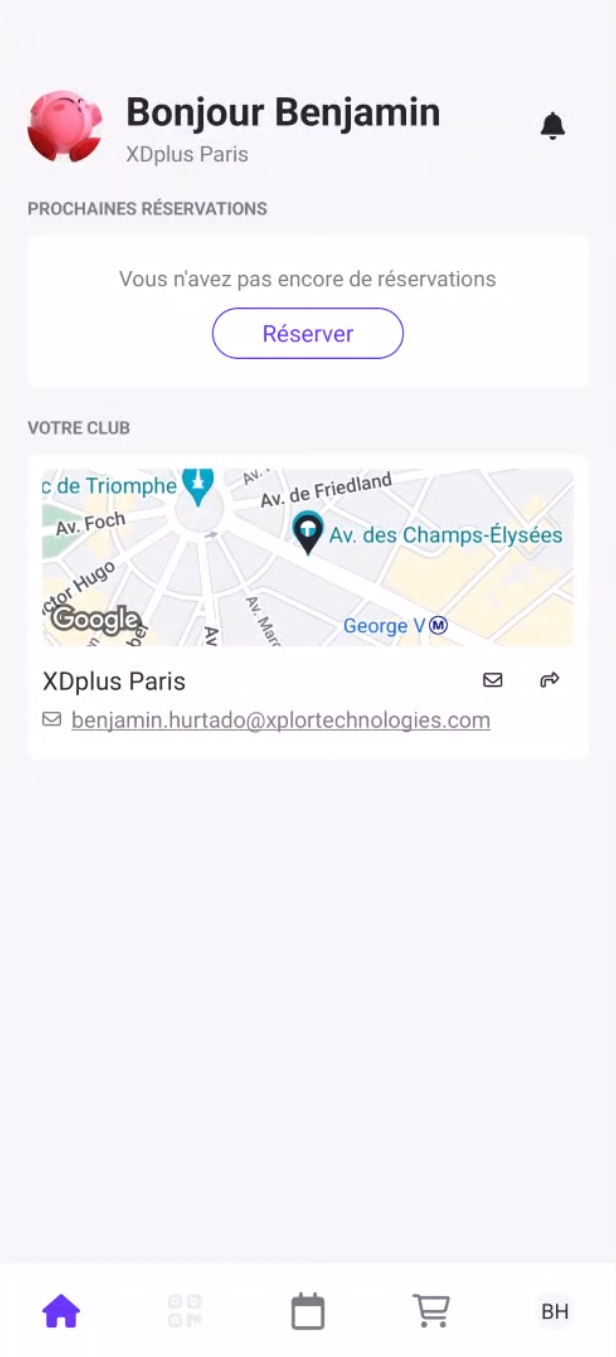616x1357 pixels.
Task: Open the shopping cart tab
Action: [431, 1310]
